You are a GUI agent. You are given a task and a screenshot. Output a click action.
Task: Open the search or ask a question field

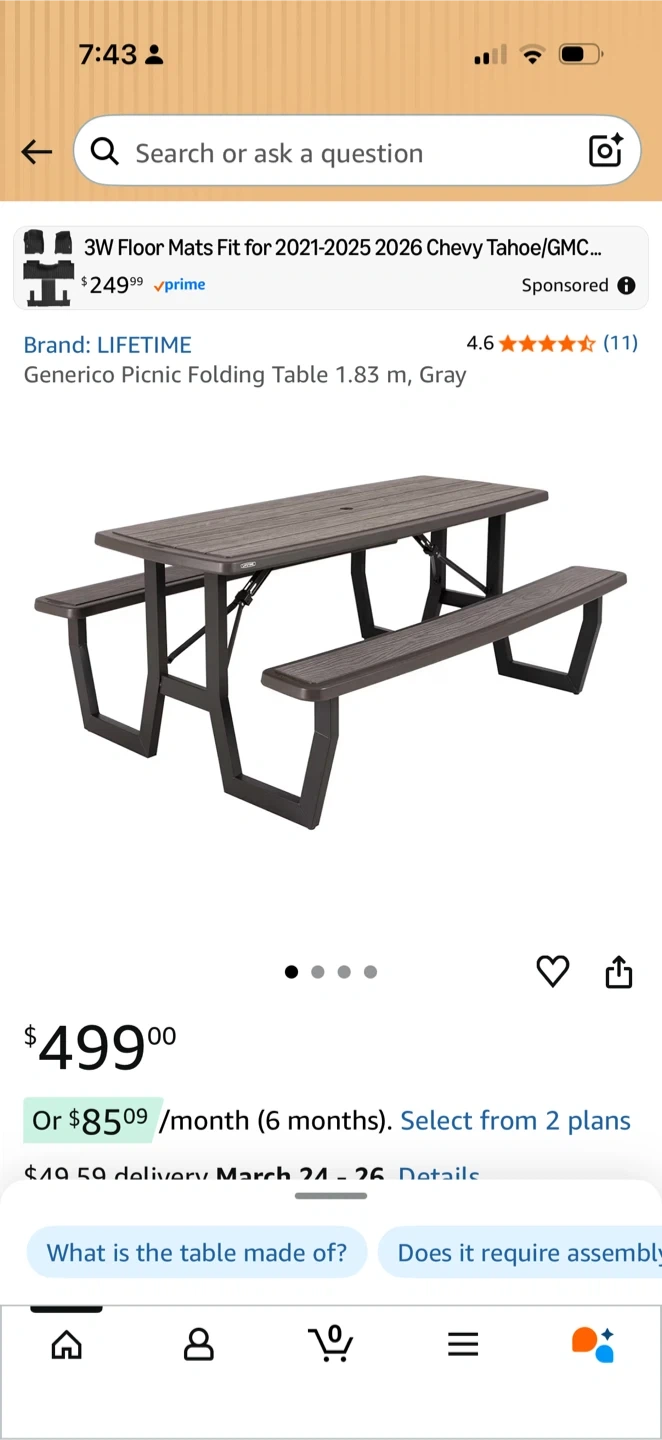(330, 152)
